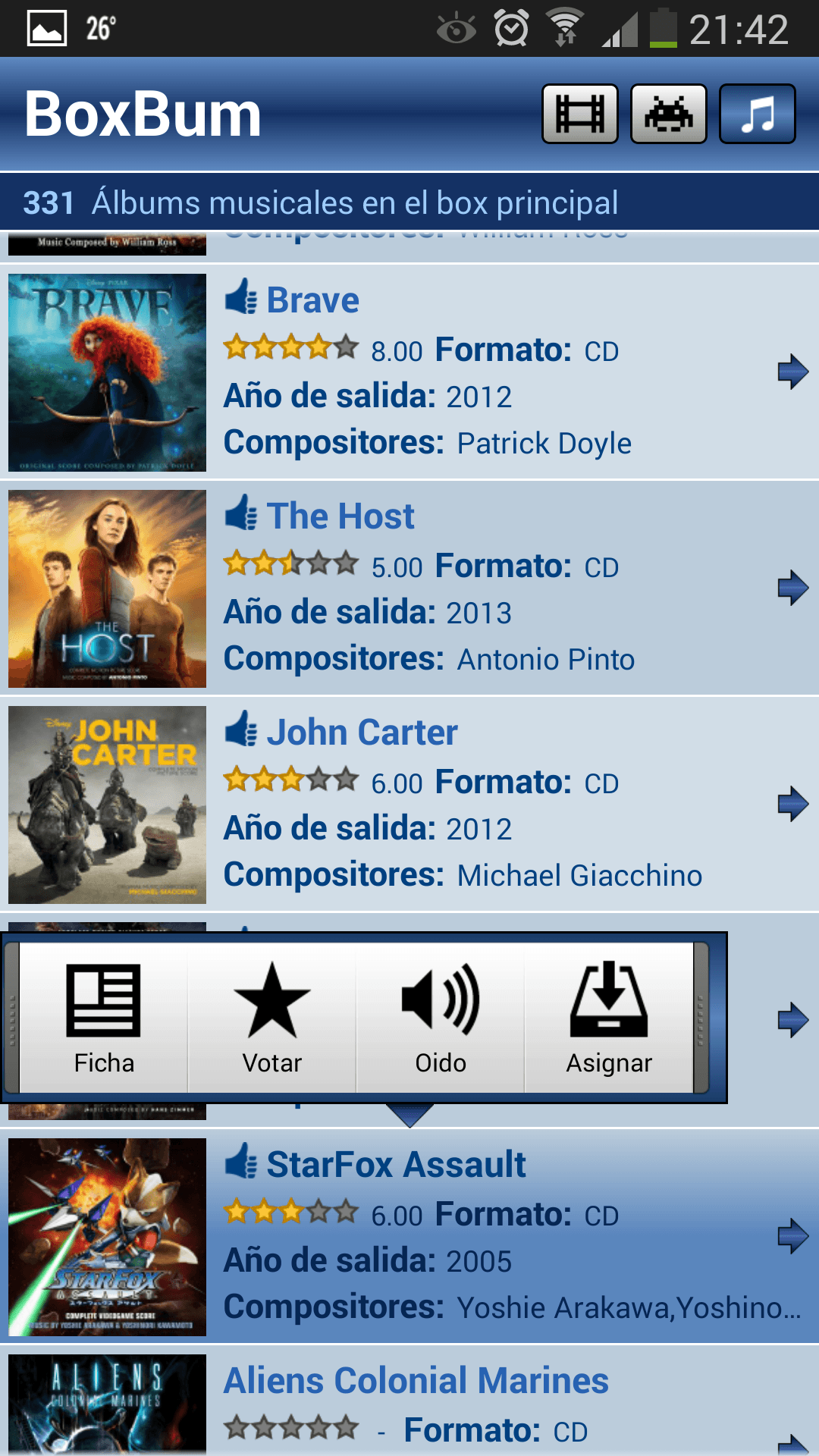The width and height of the screenshot is (819, 1456).
Task: Tap Votar to rate the album
Action: pyautogui.click(x=272, y=1018)
